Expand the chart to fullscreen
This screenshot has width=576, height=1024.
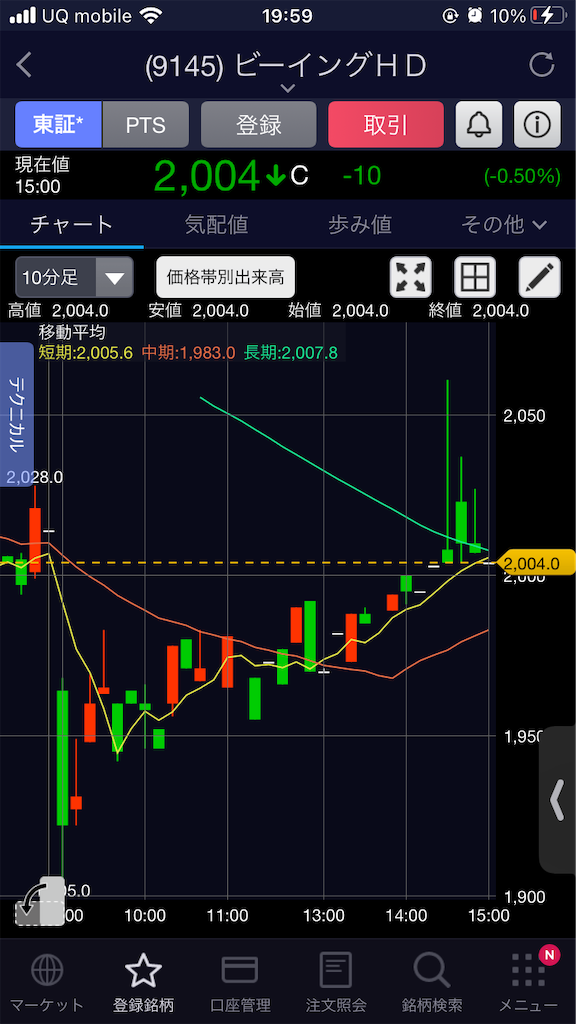coord(411,278)
